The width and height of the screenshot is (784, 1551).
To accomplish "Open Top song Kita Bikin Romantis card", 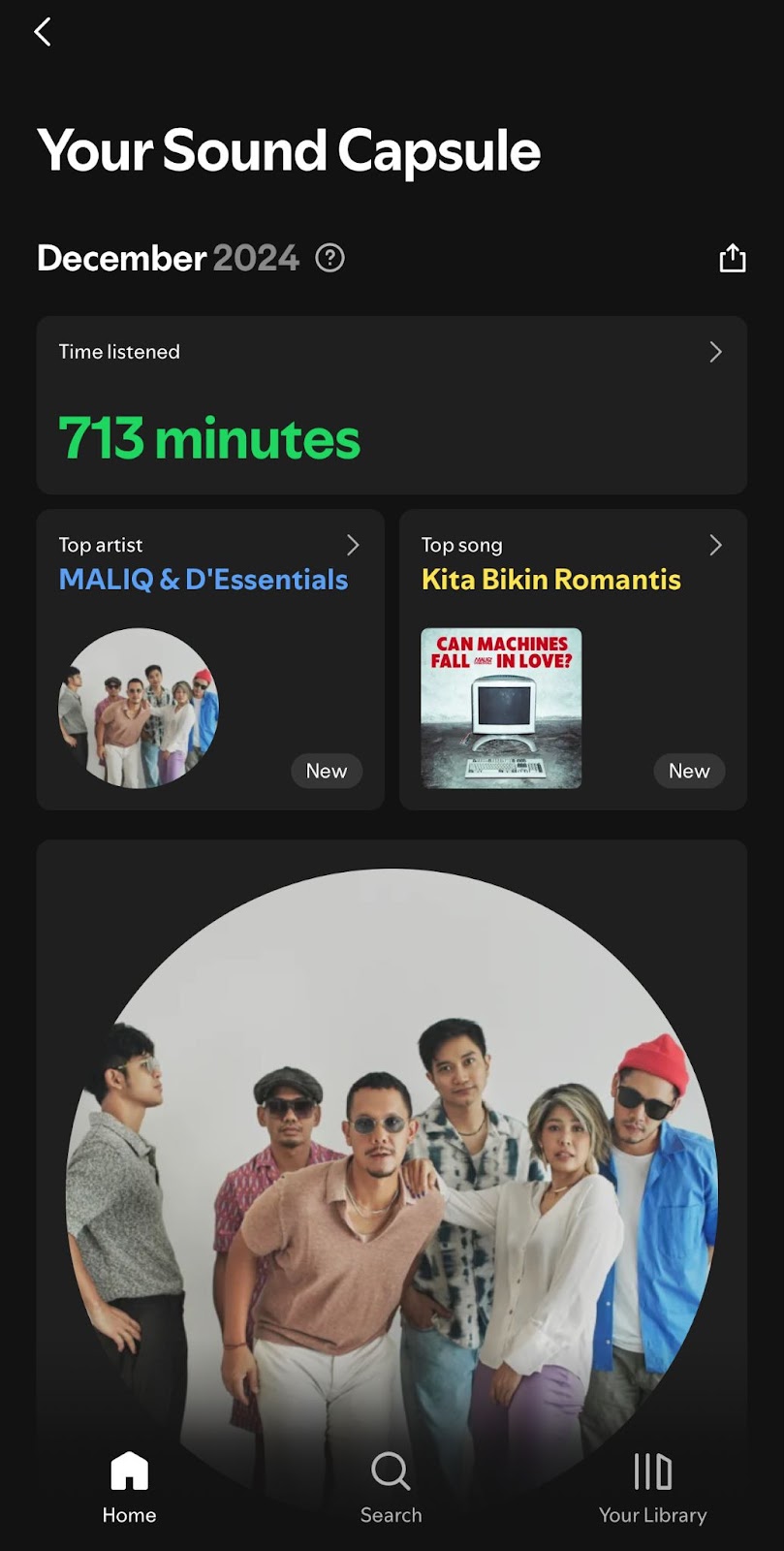I will 572,659.
